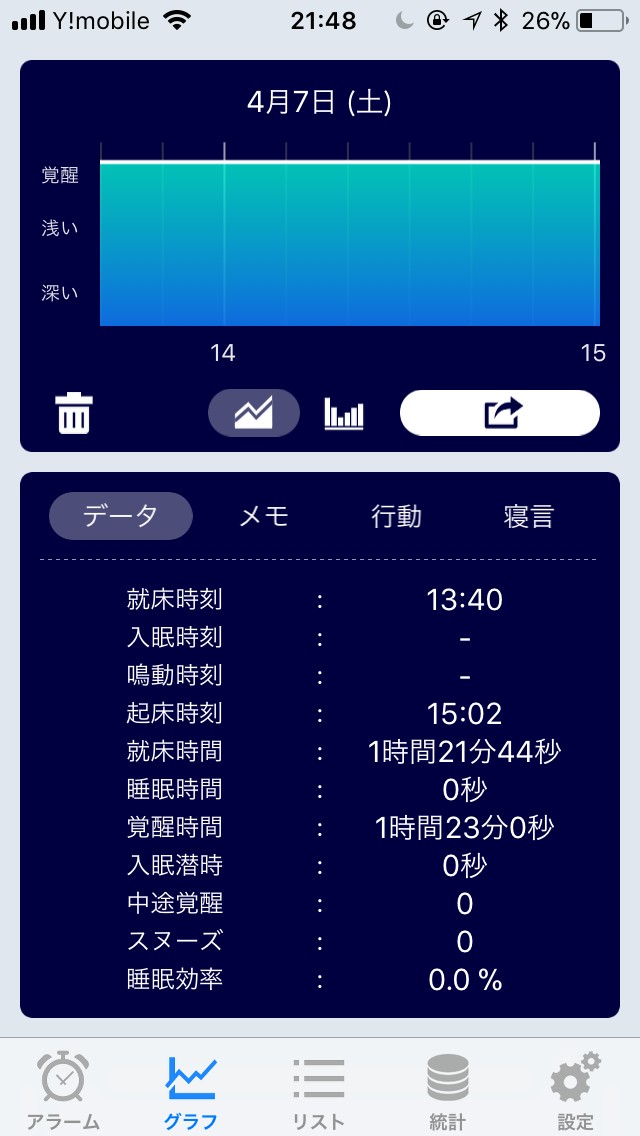Switch to the メモ tab
Screen dimensions: 640x1136
pyautogui.click(x=264, y=516)
